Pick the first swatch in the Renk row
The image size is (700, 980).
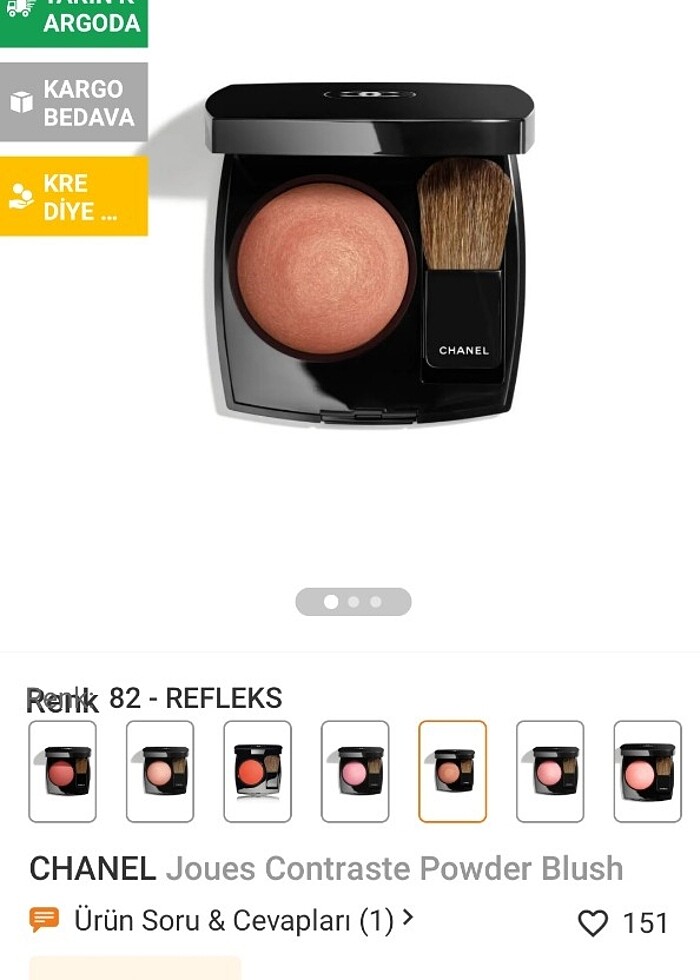(63, 771)
